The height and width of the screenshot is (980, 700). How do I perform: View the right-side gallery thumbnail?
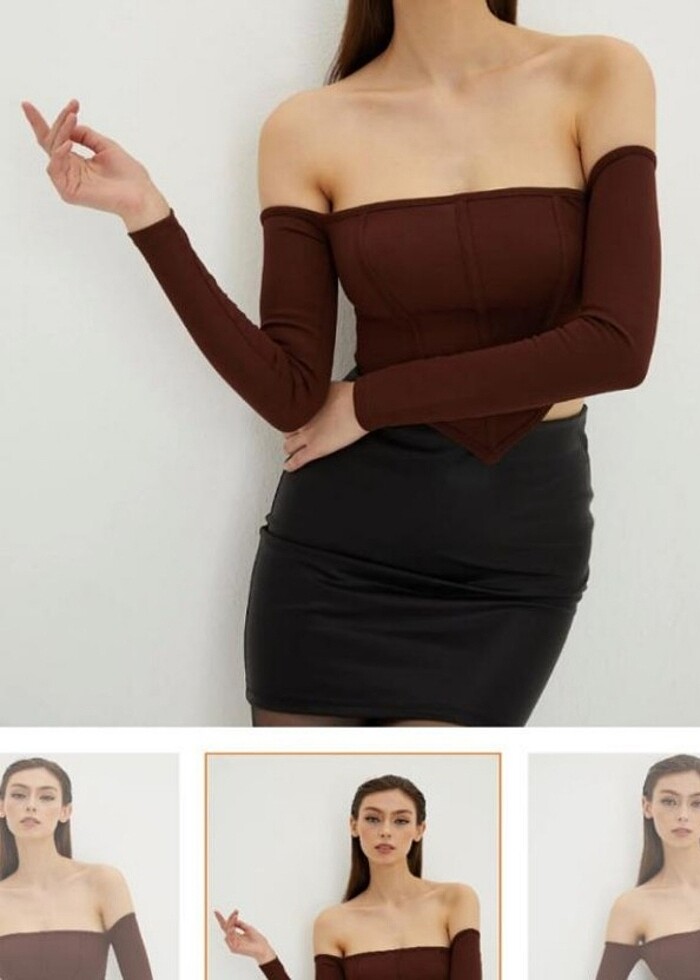pyautogui.click(x=614, y=866)
